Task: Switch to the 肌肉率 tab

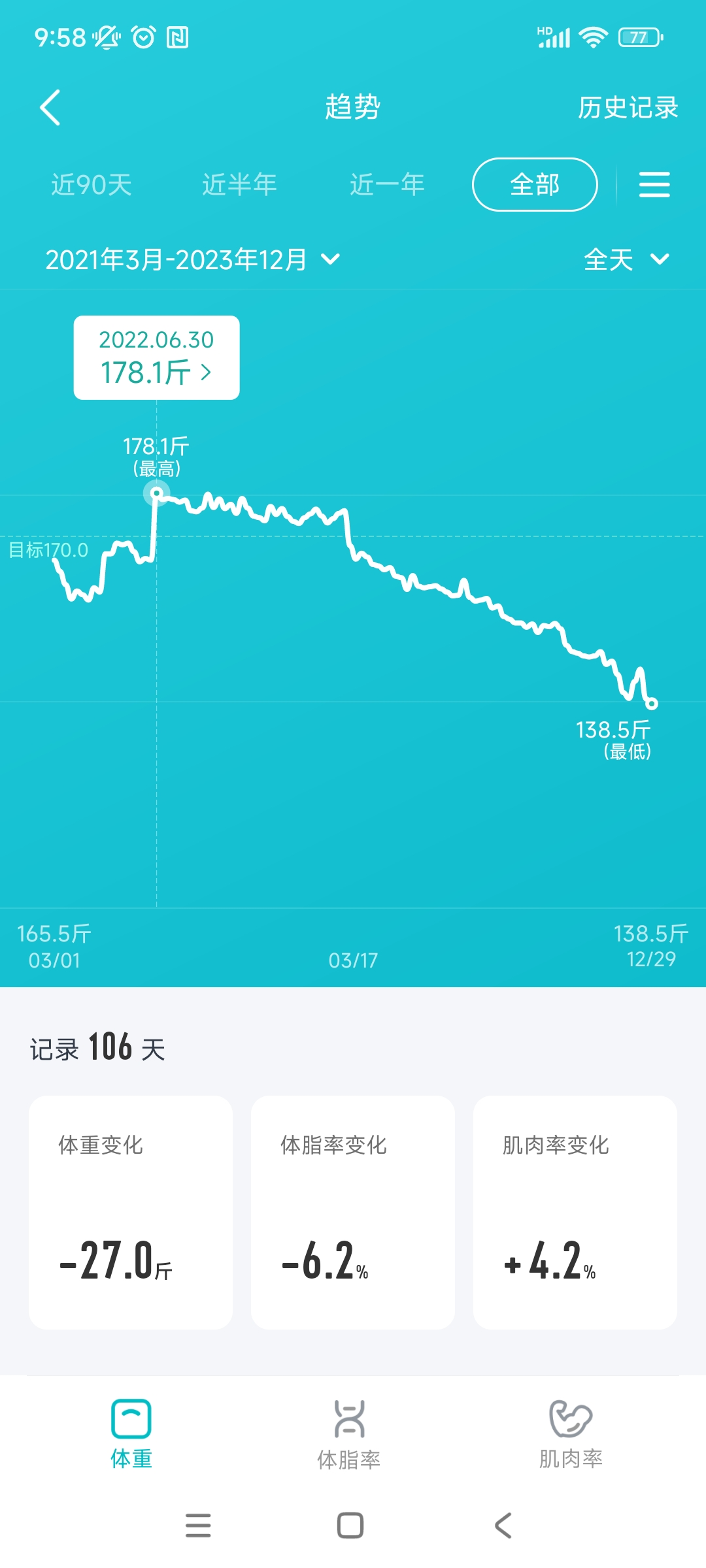Action: (x=571, y=1434)
